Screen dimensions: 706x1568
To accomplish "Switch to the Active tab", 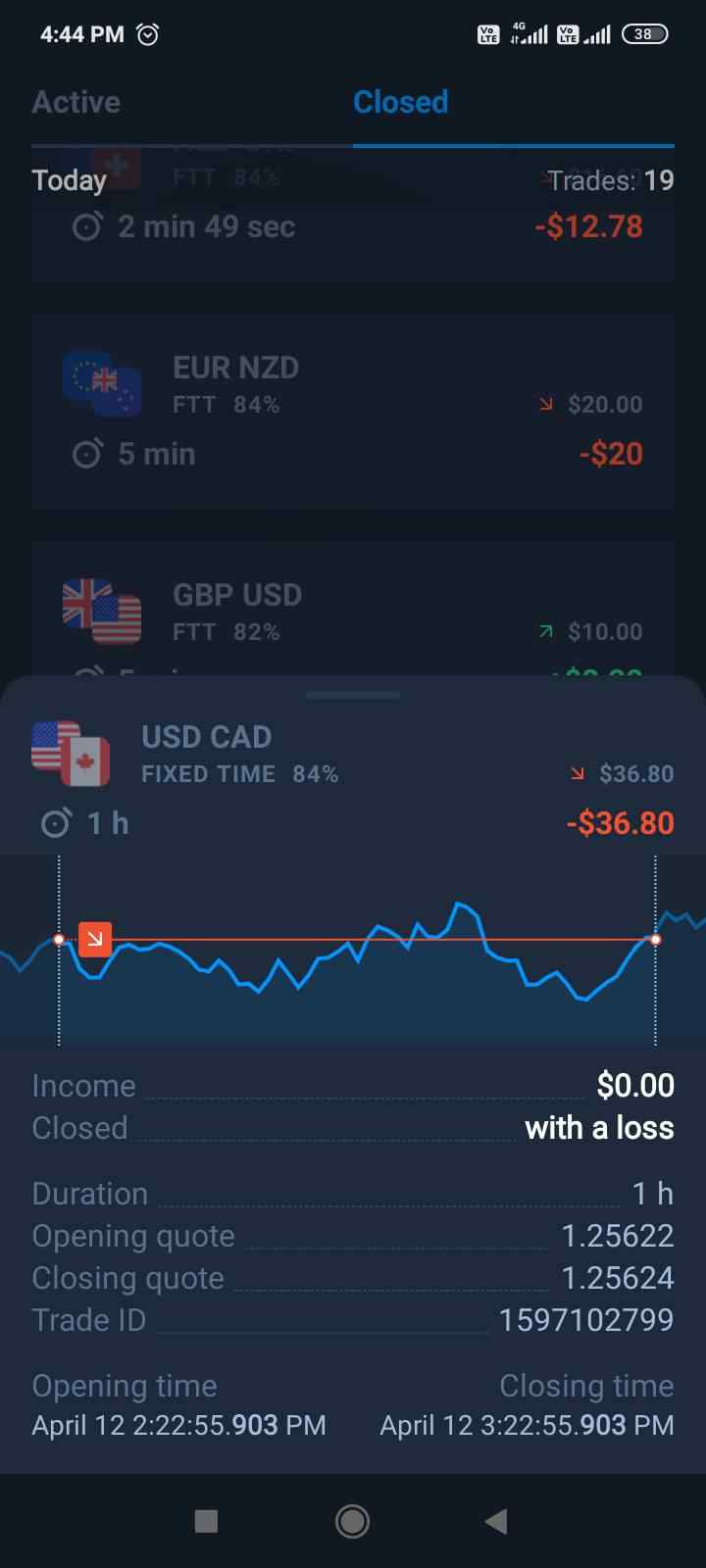I will coord(76,102).
